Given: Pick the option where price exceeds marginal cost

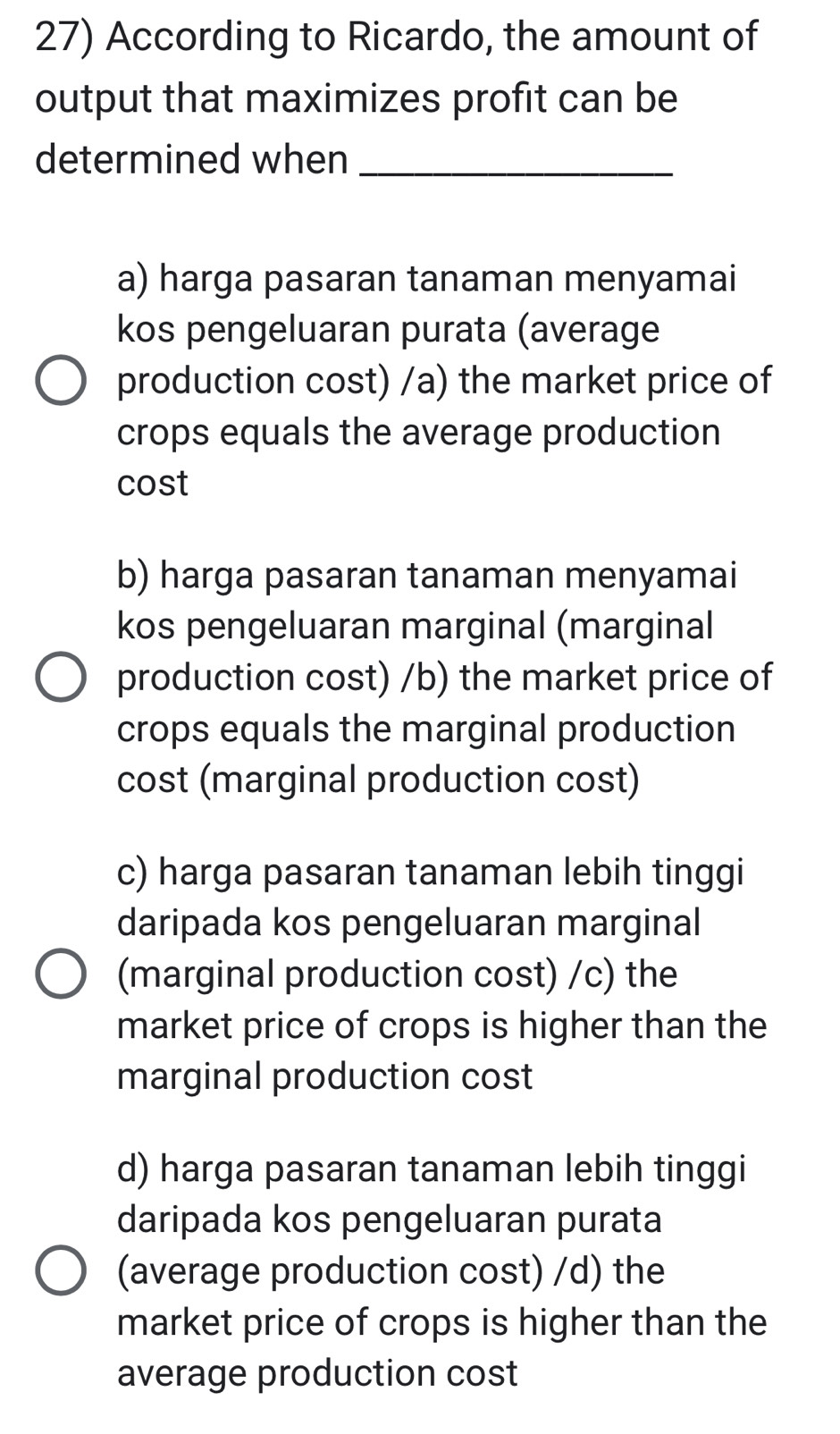Looking at the screenshot, I should pyautogui.click(x=61, y=974).
